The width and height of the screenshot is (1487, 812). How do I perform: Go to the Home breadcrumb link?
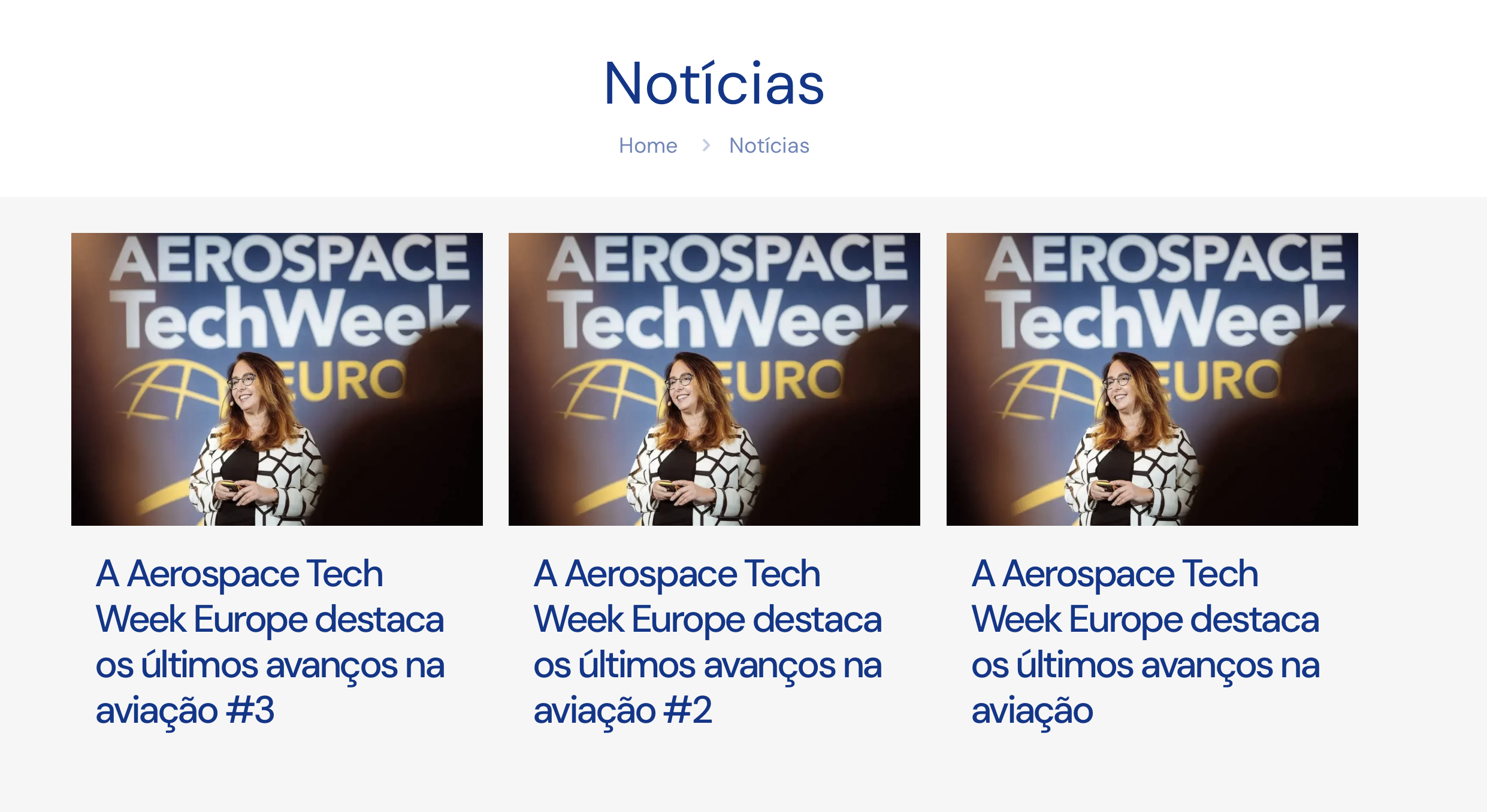(648, 146)
